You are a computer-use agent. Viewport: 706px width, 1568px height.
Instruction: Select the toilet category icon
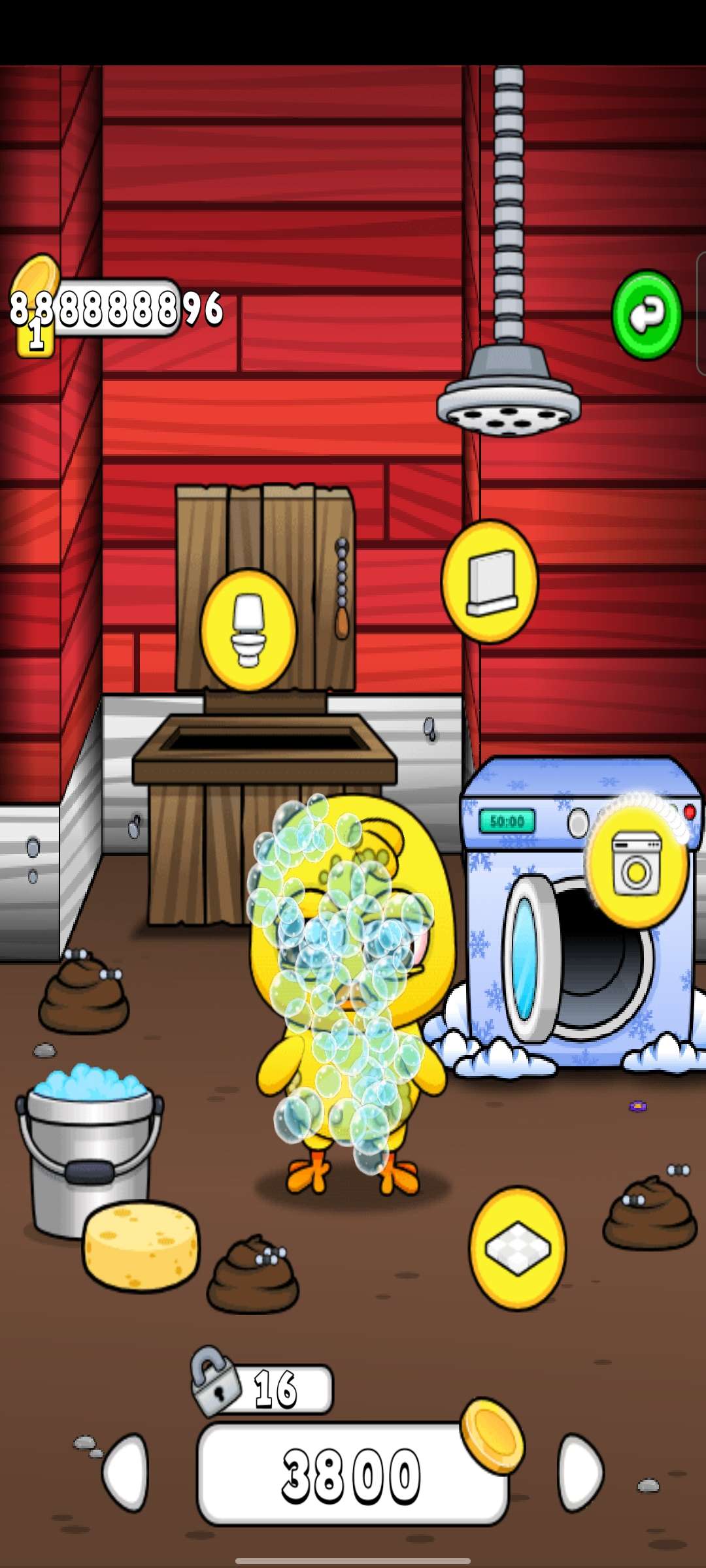(248, 630)
